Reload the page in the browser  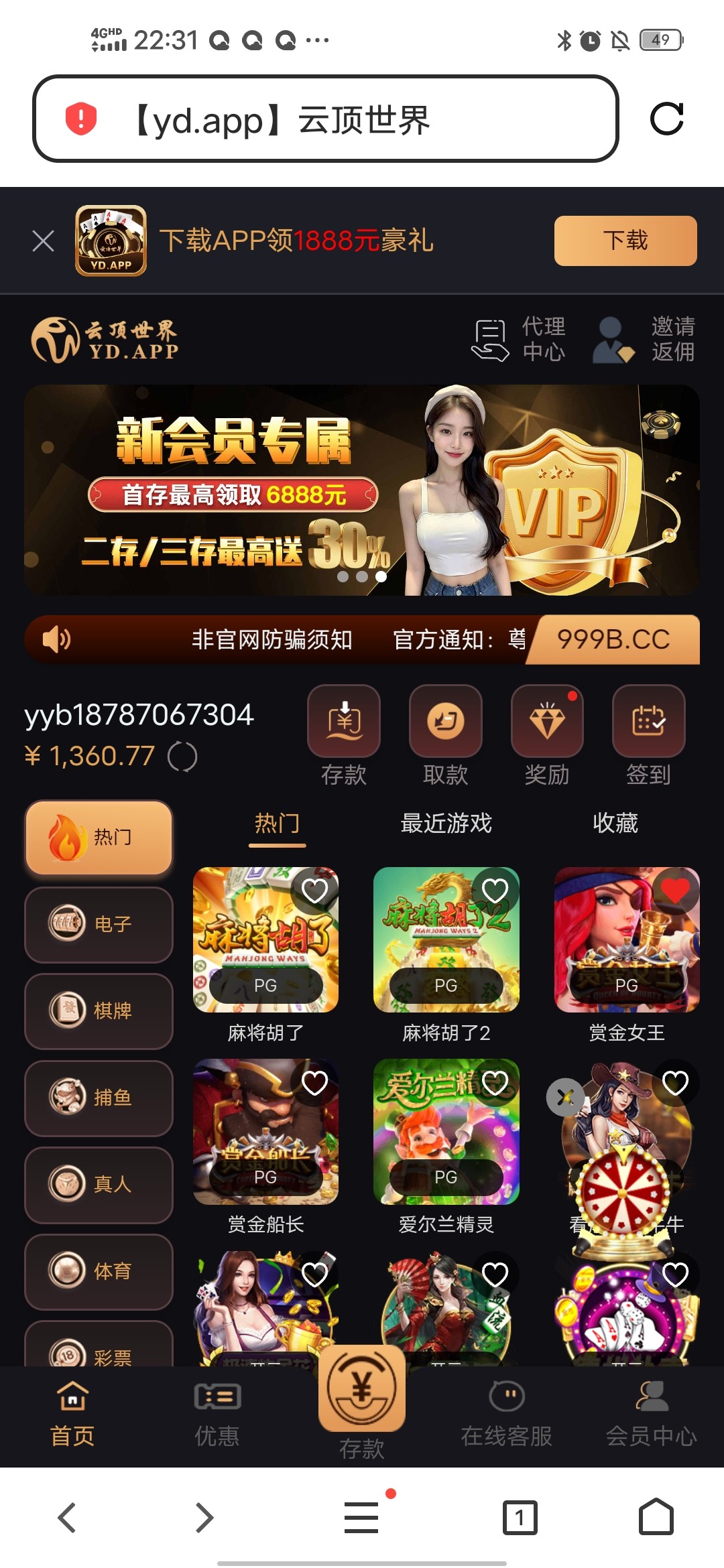click(x=666, y=119)
